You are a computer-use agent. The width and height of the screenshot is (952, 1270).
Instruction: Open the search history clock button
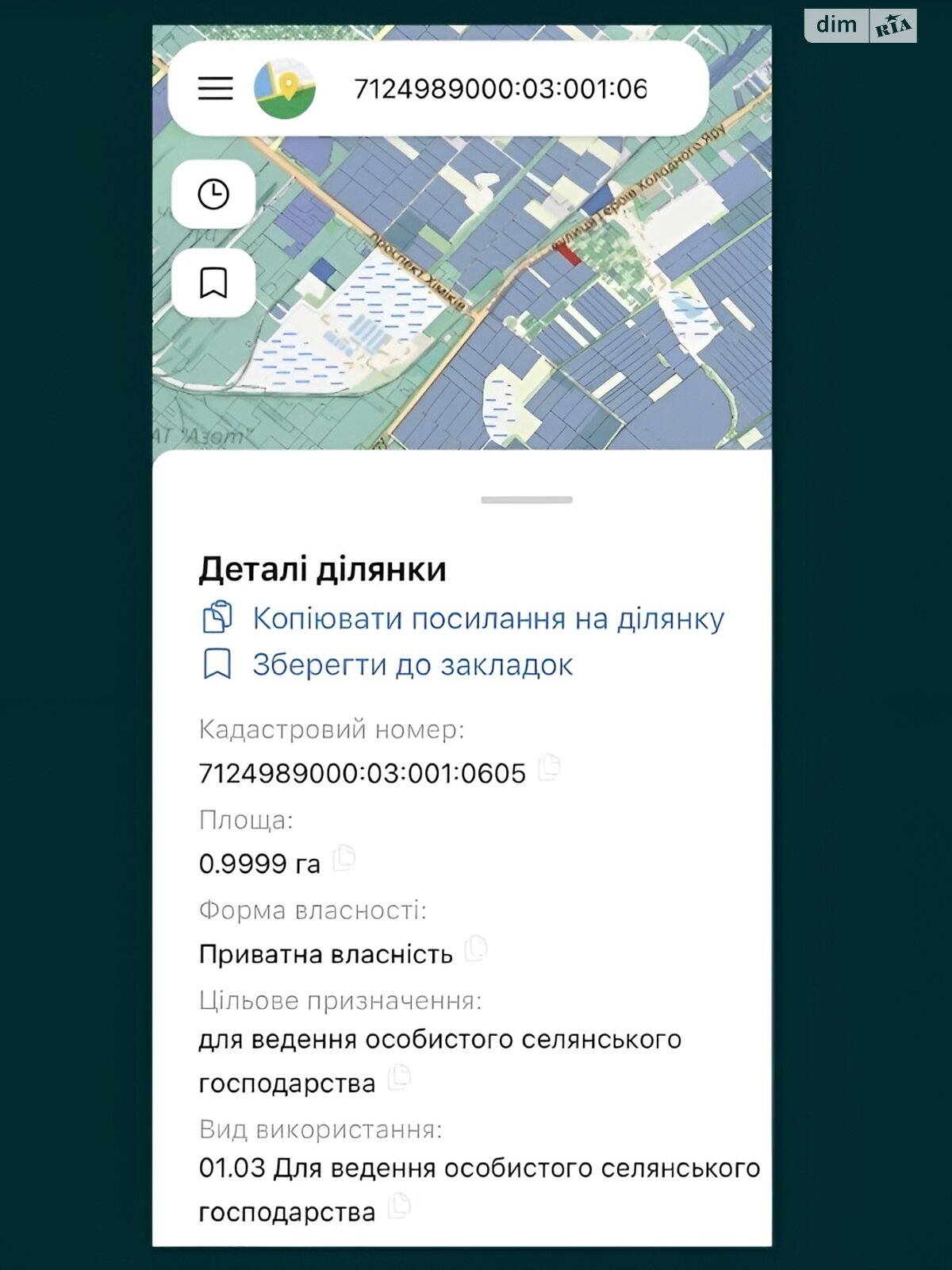click(x=213, y=194)
